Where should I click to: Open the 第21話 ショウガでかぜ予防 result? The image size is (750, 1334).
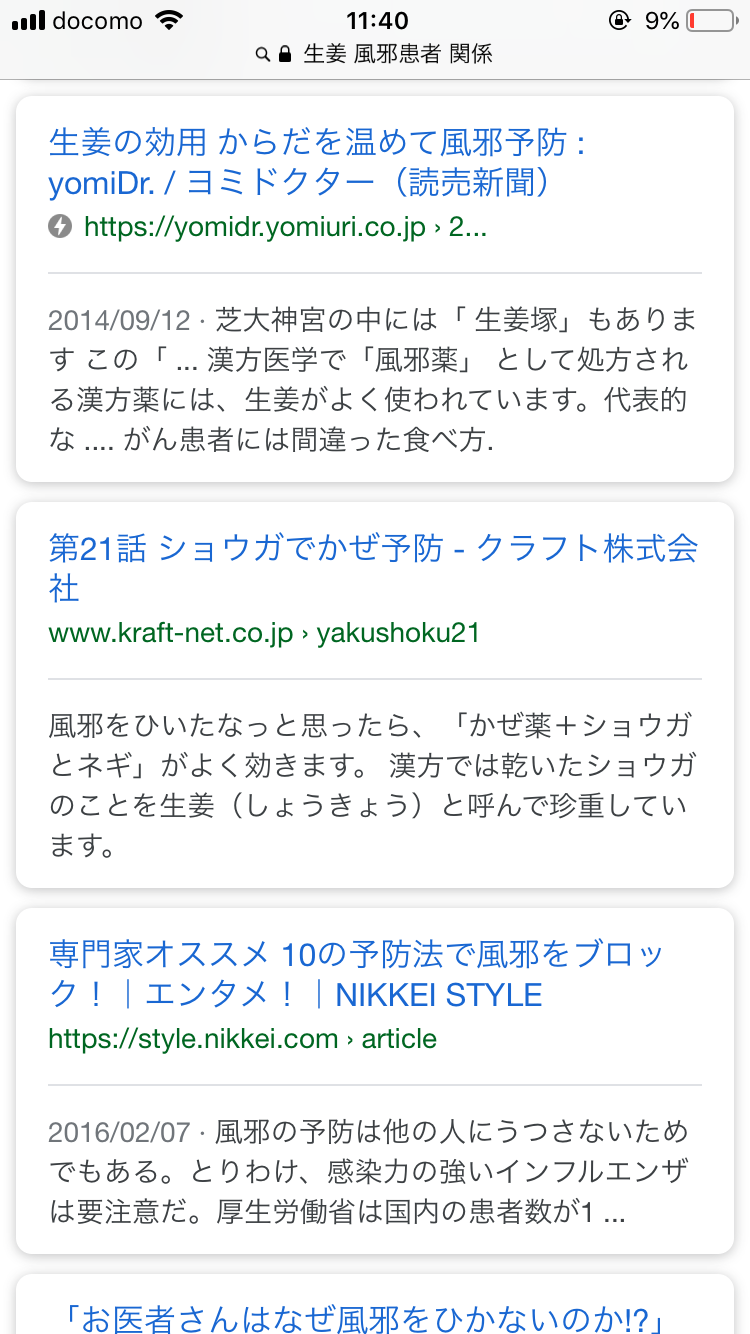pos(373,568)
